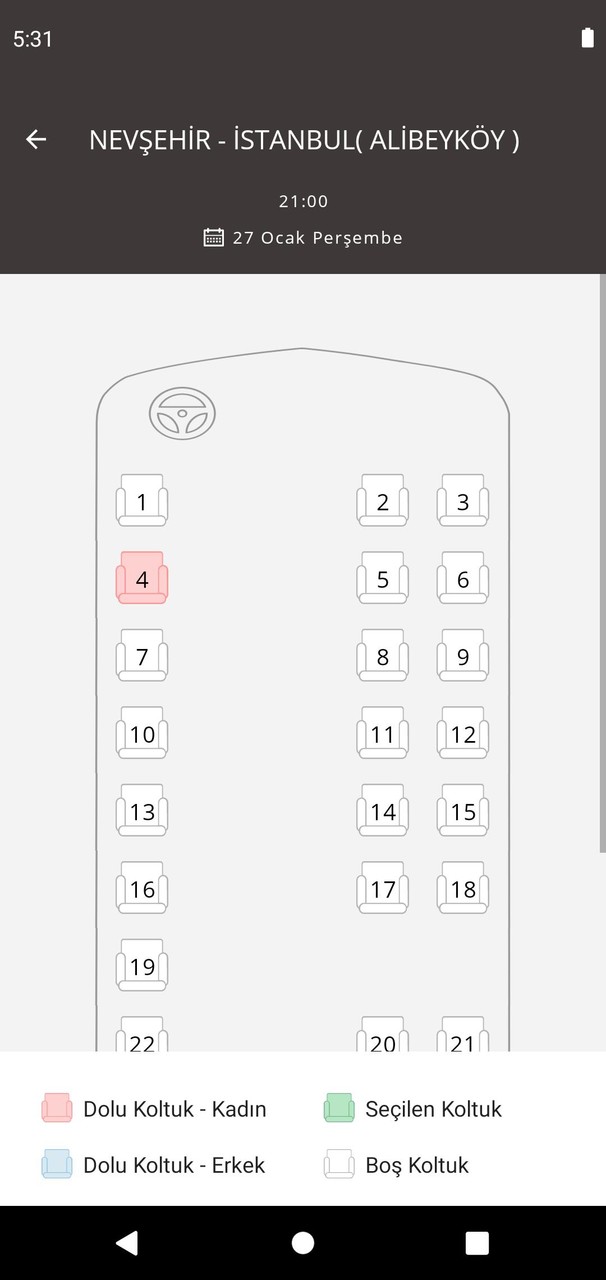Select seat 16
This screenshot has height=1280, width=606.
(142, 889)
